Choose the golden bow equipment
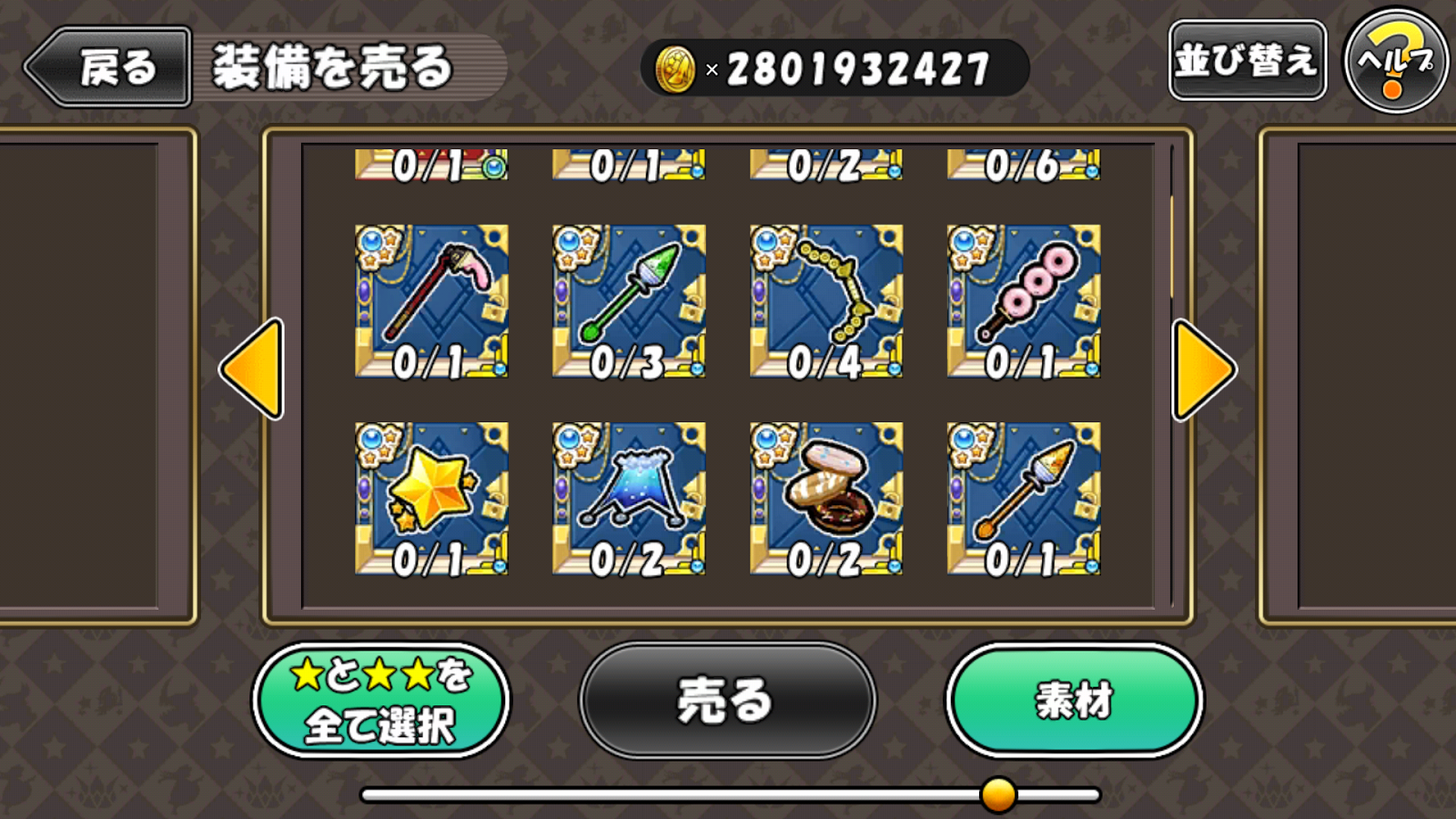1456x819 pixels. [x=826, y=301]
